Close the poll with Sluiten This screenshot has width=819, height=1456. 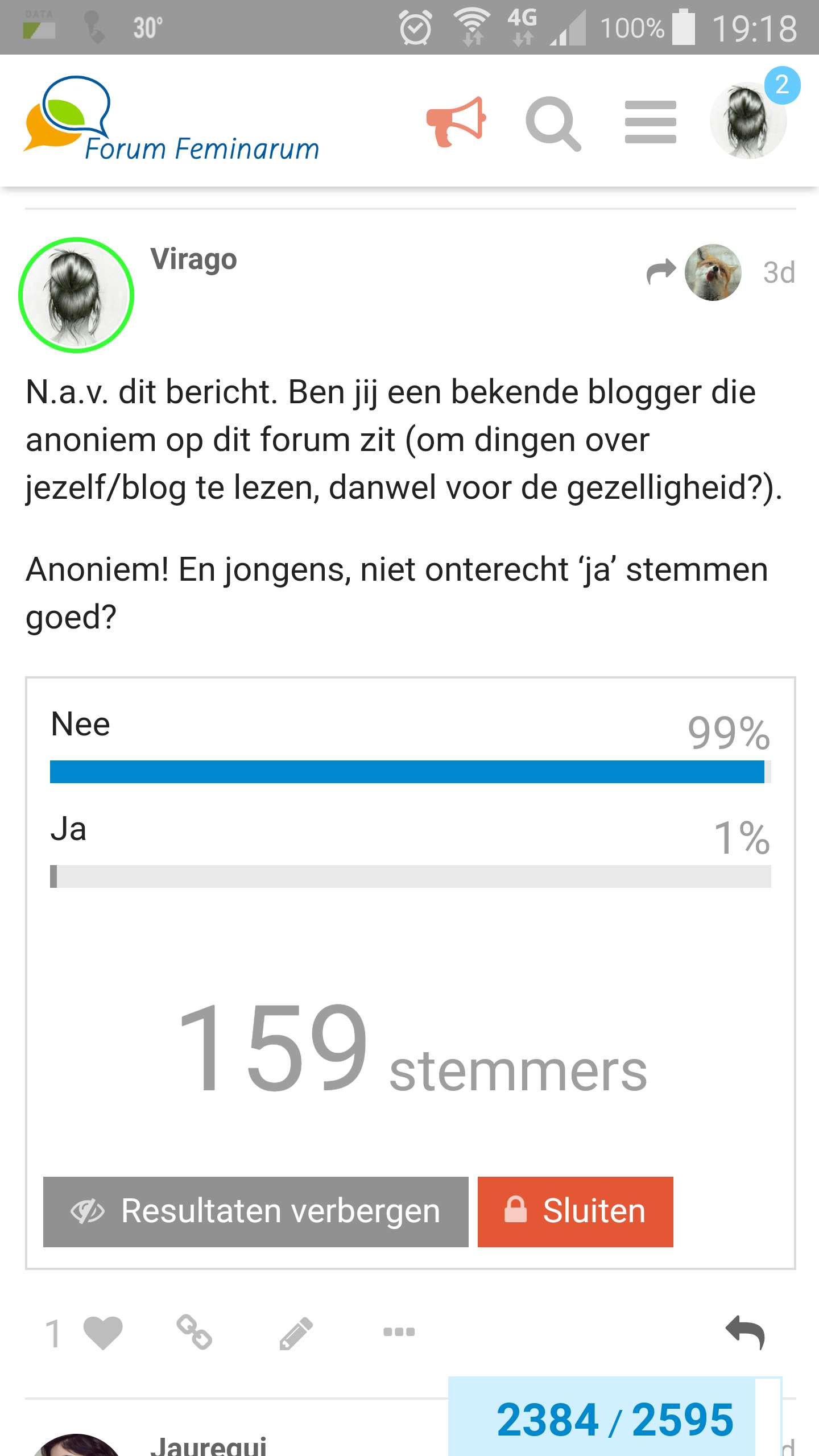[x=576, y=1211]
